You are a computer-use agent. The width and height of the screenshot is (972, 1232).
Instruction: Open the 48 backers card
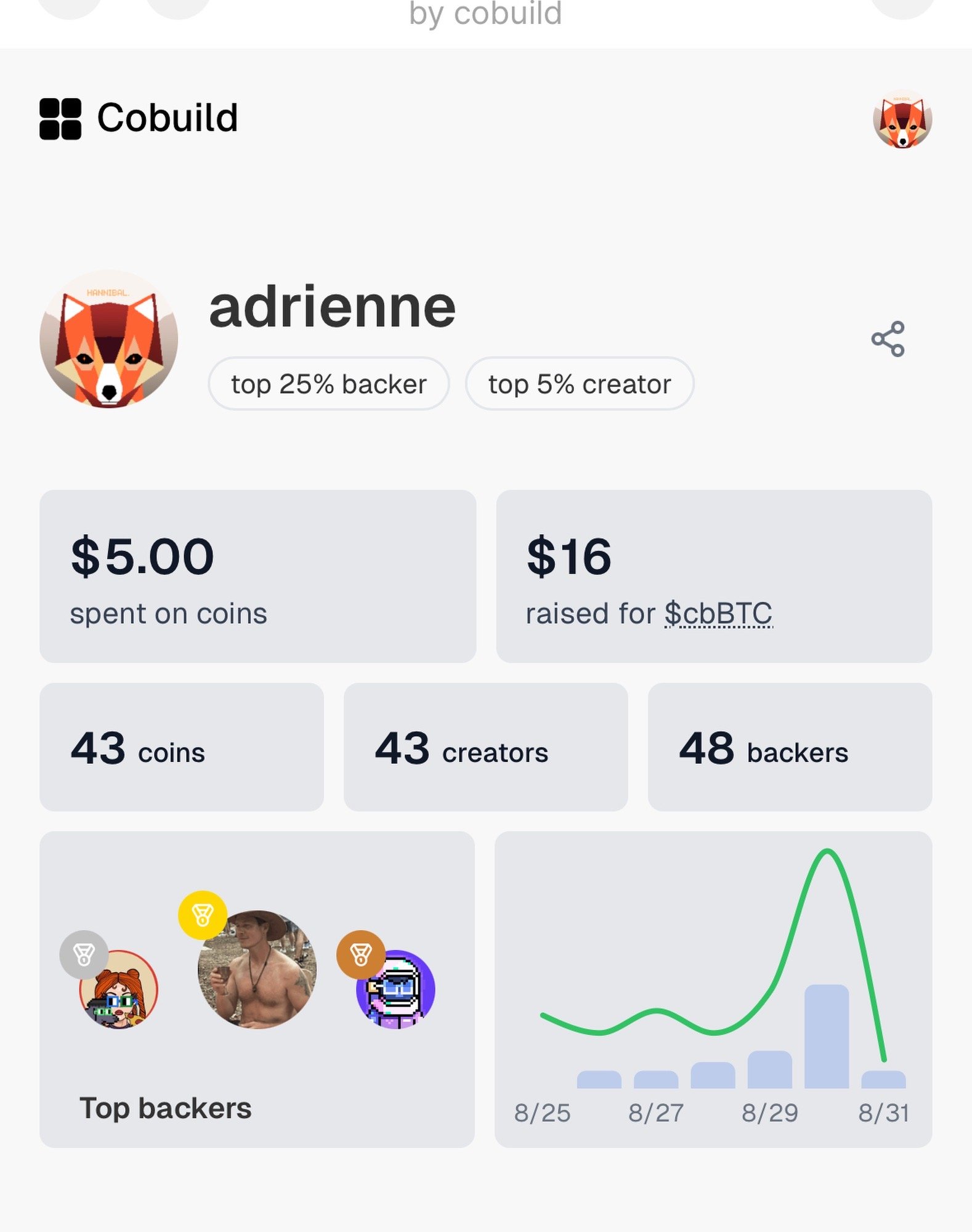coord(789,747)
